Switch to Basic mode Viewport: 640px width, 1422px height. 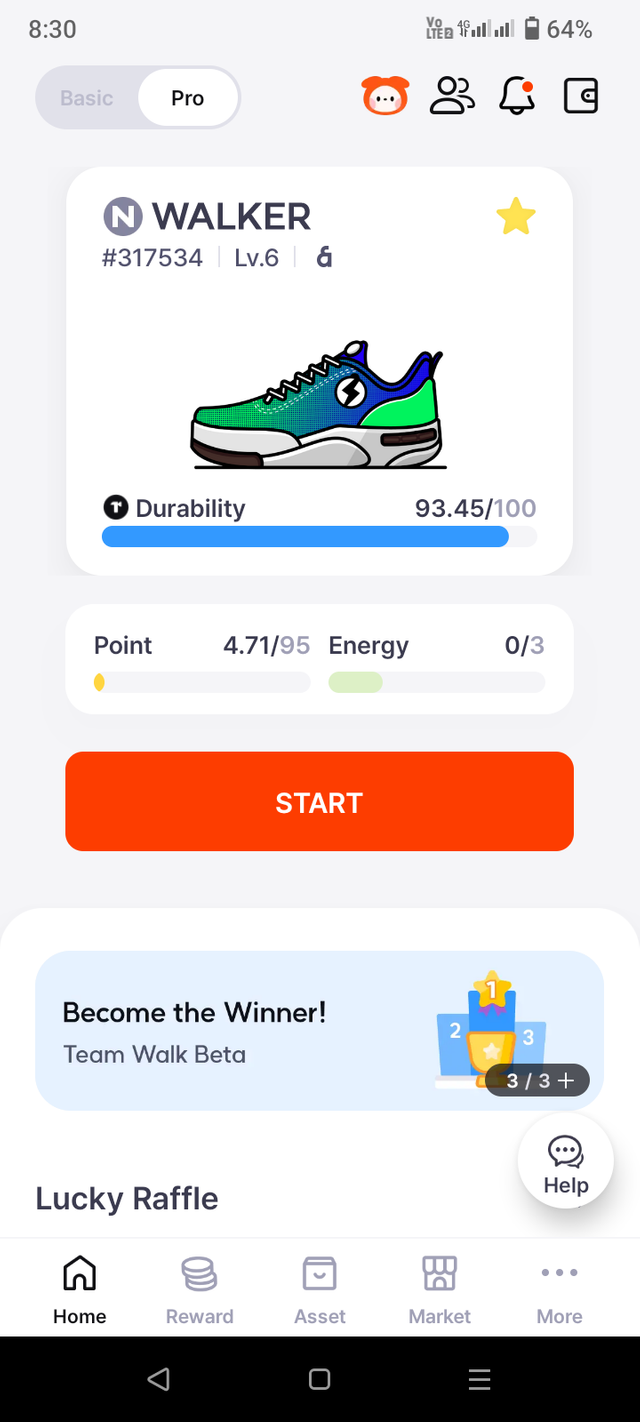coord(87,98)
